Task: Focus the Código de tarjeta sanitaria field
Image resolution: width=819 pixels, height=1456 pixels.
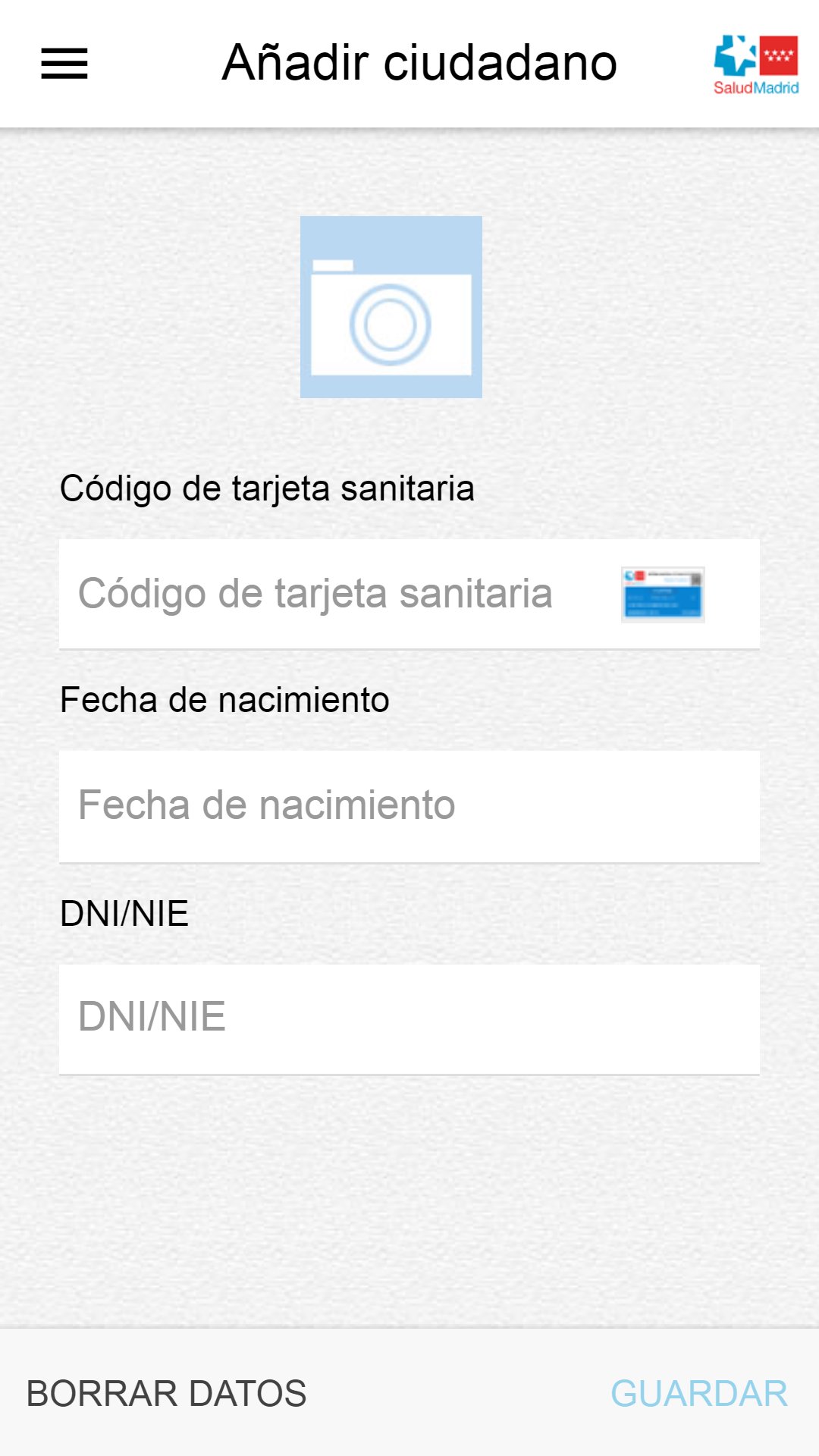Action: pyautogui.click(x=334, y=594)
